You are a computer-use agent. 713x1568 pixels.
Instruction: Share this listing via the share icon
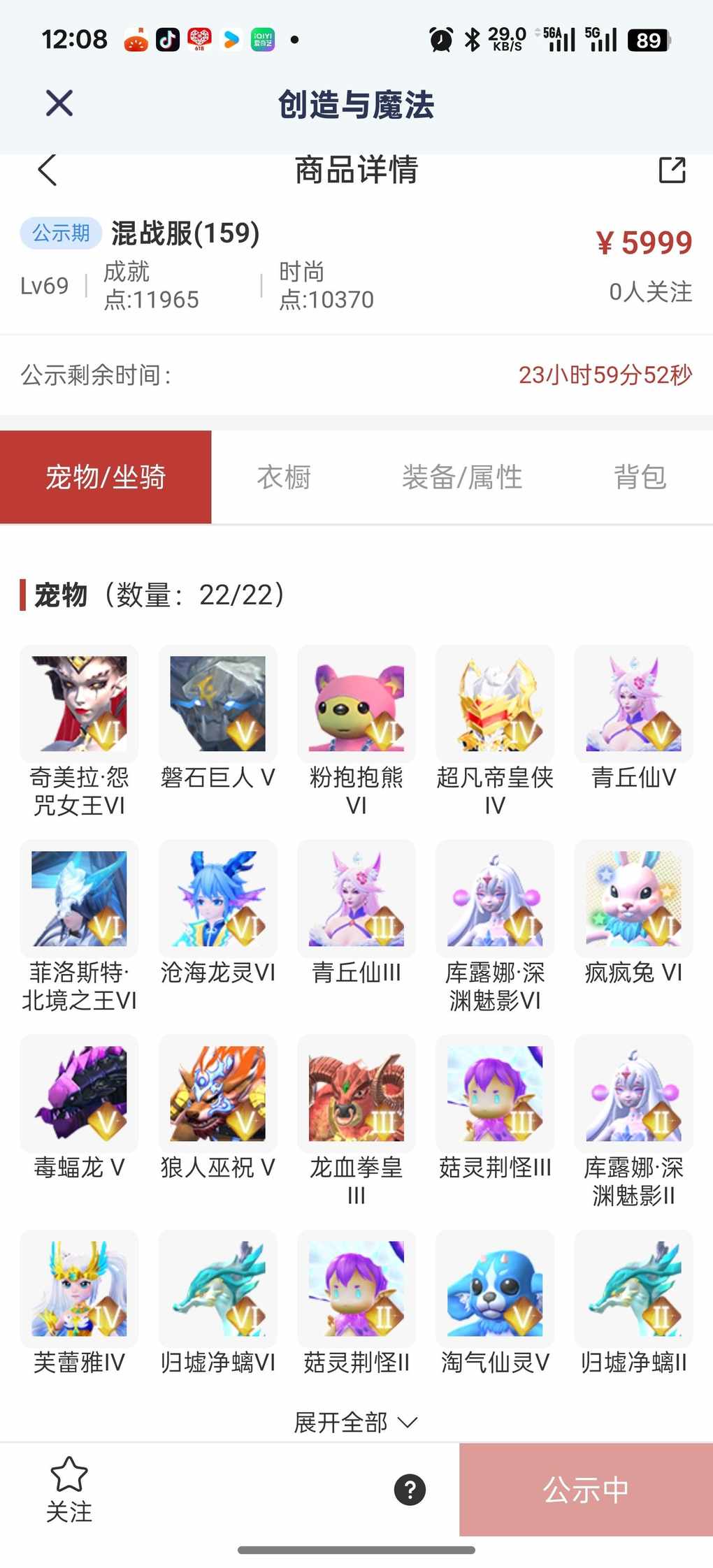tap(672, 170)
